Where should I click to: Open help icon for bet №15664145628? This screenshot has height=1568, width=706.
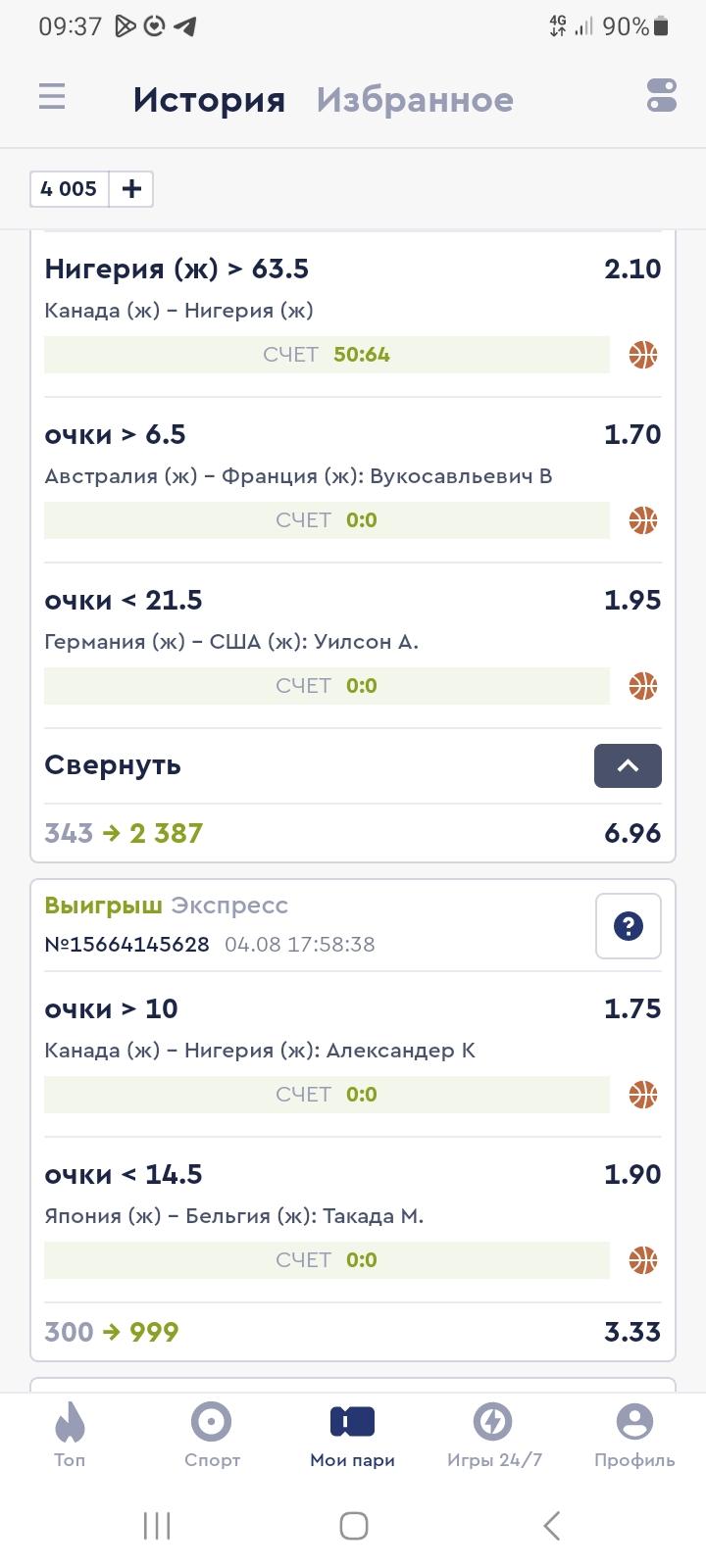tap(629, 926)
